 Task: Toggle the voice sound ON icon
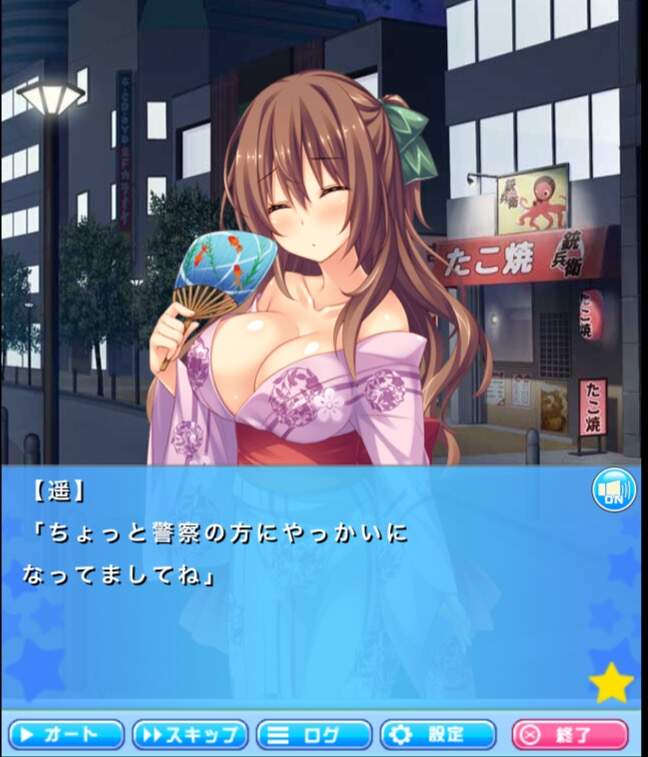(613, 490)
